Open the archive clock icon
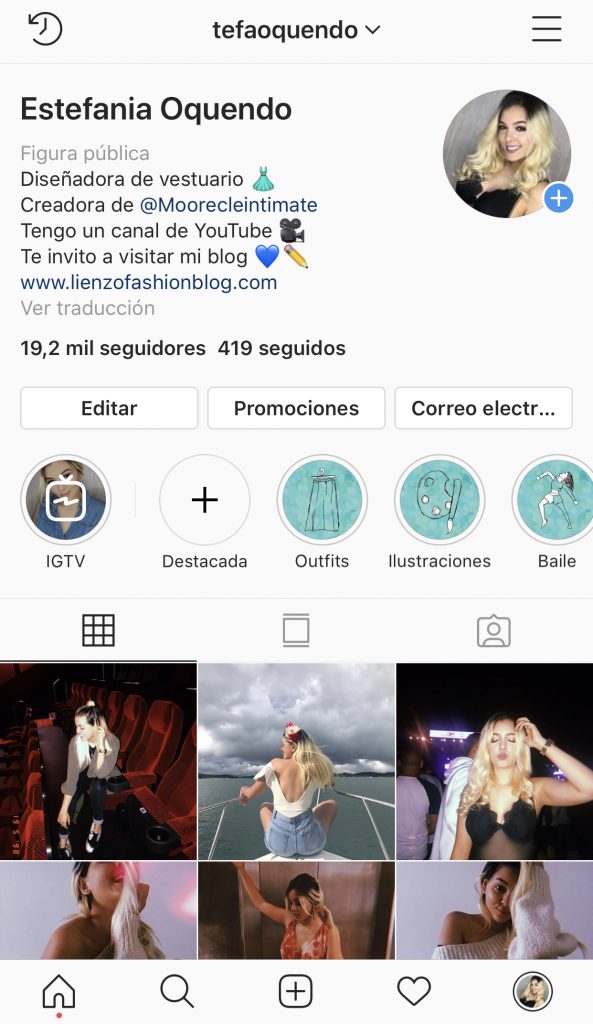The width and height of the screenshot is (593, 1024). [x=45, y=29]
